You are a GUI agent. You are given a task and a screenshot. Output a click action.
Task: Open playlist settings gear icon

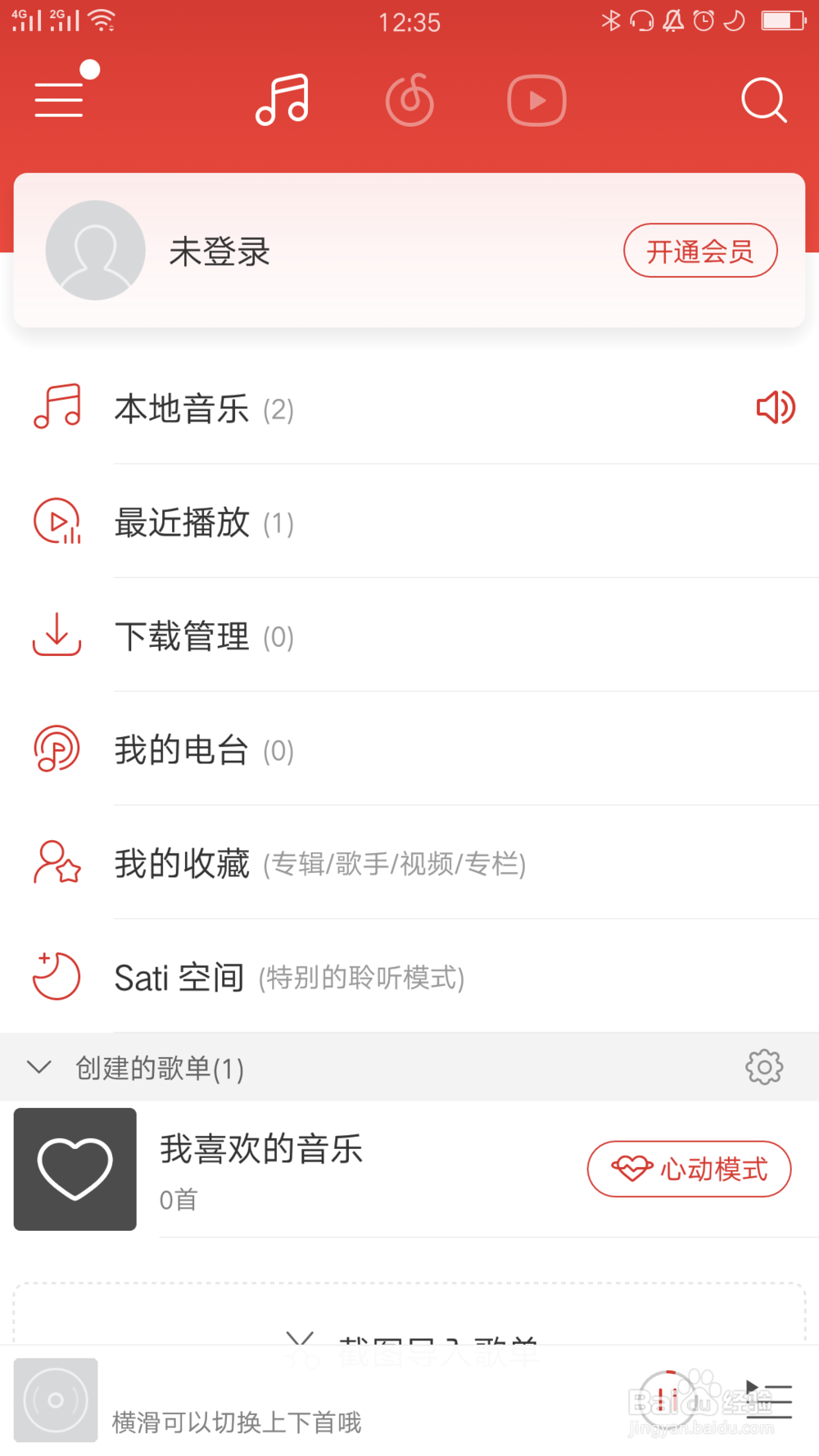pos(764,1067)
